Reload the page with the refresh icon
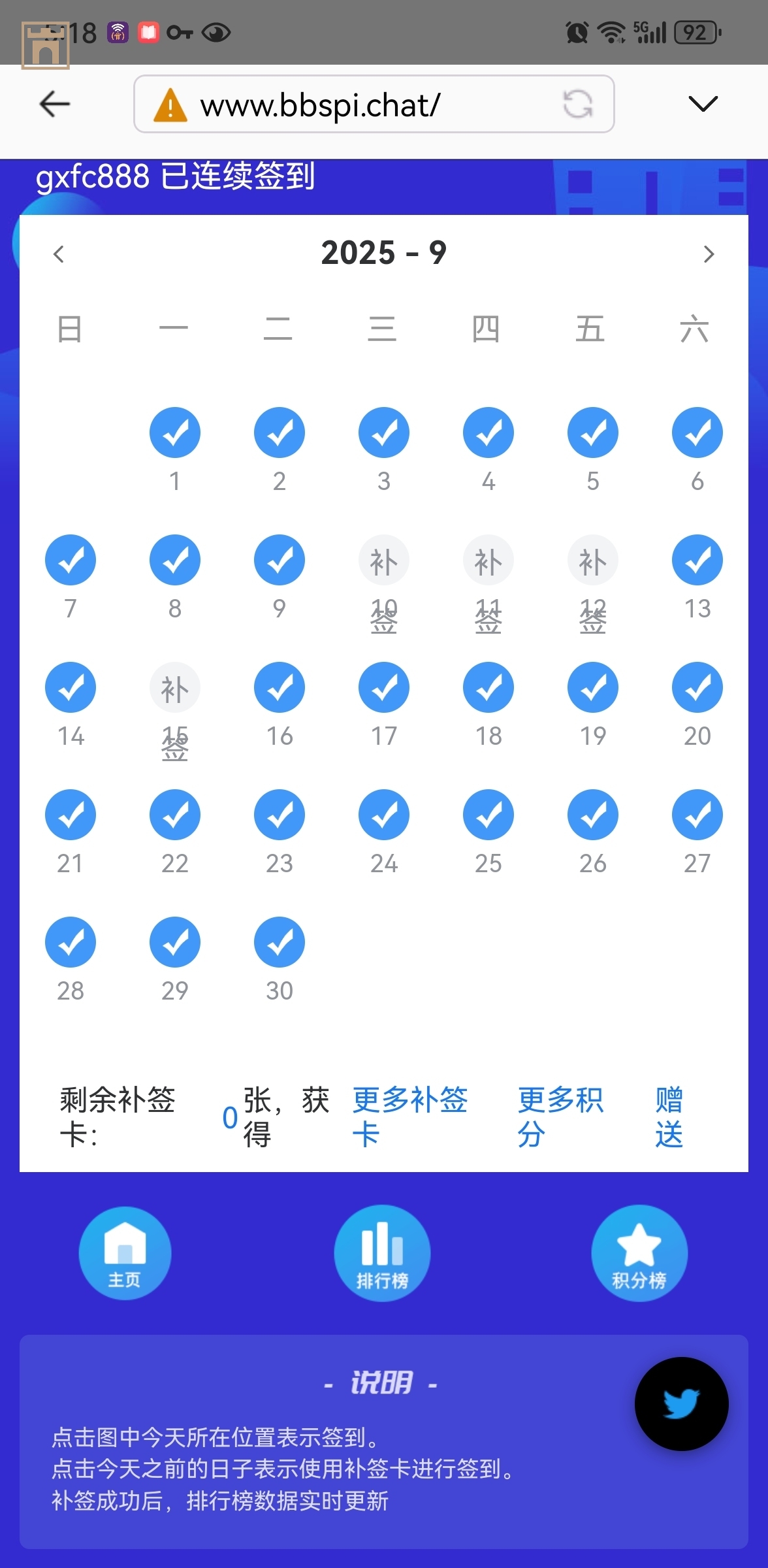This screenshot has width=768, height=1568. pos(577,105)
